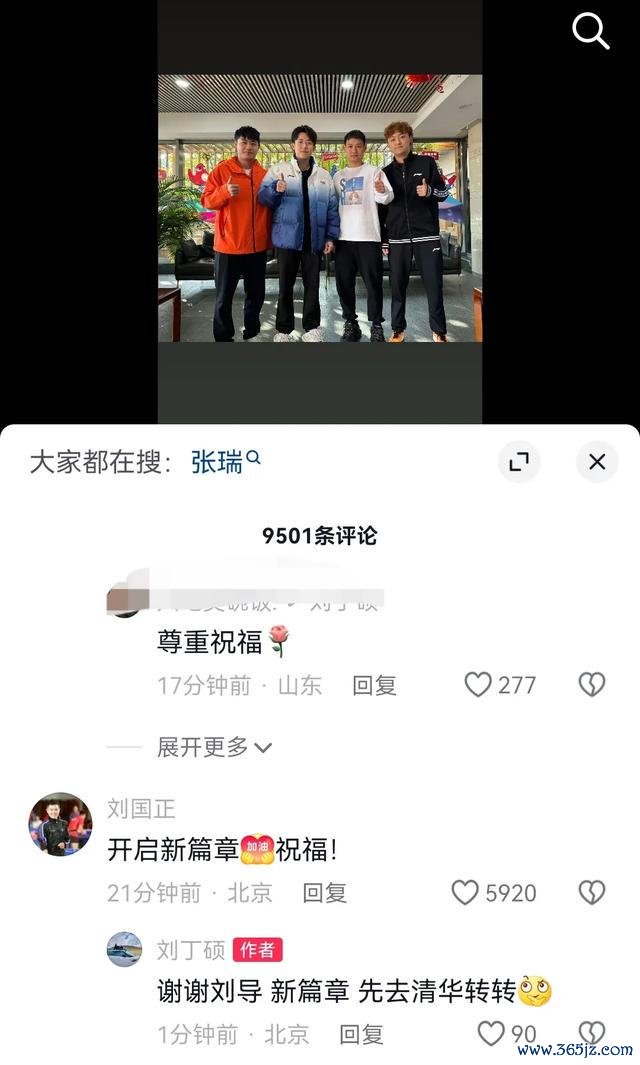Like the 尊重祝福 comment

(x=479, y=685)
